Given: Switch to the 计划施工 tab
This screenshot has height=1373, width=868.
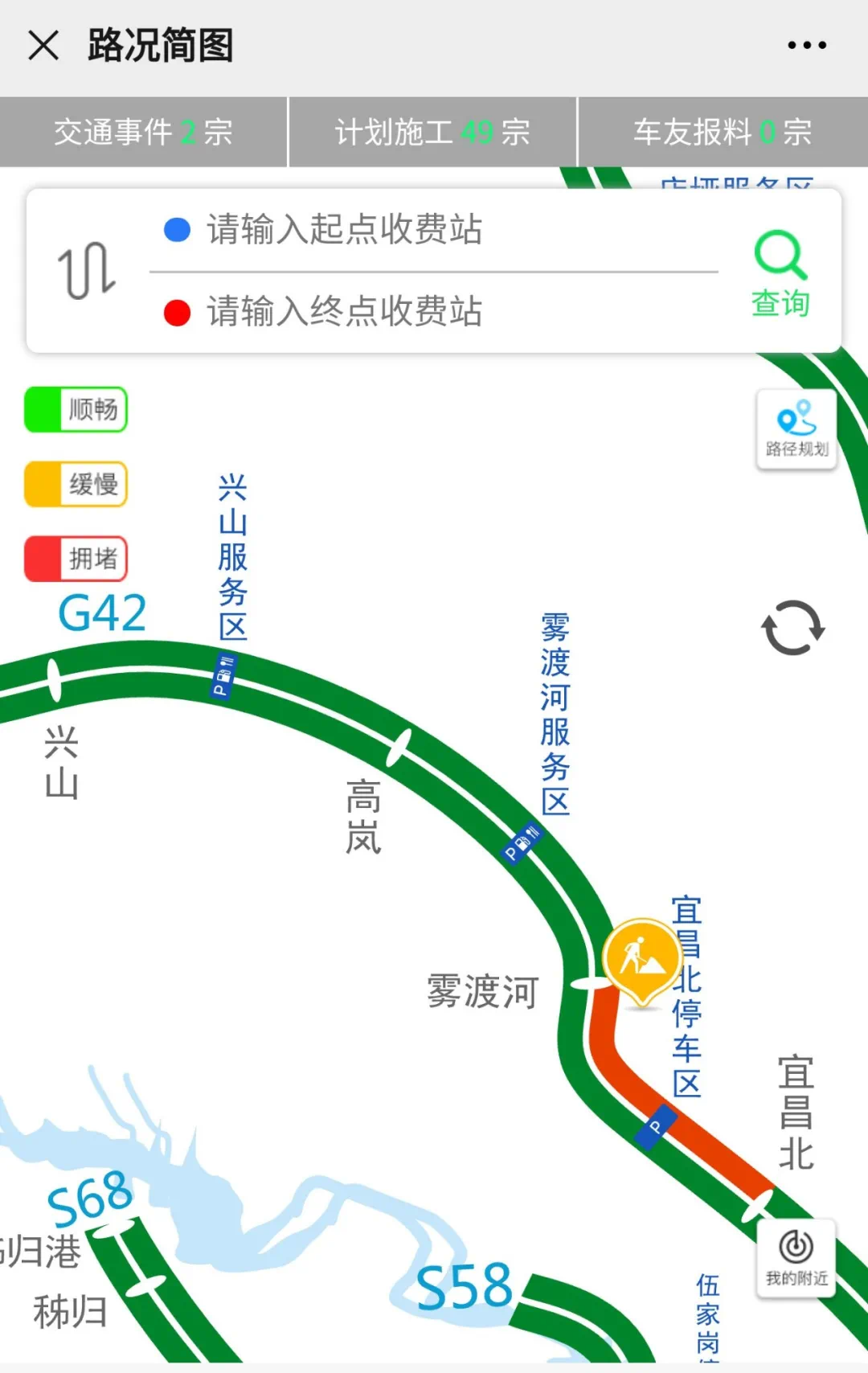Looking at the screenshot, I should click(x=433, y=133).
